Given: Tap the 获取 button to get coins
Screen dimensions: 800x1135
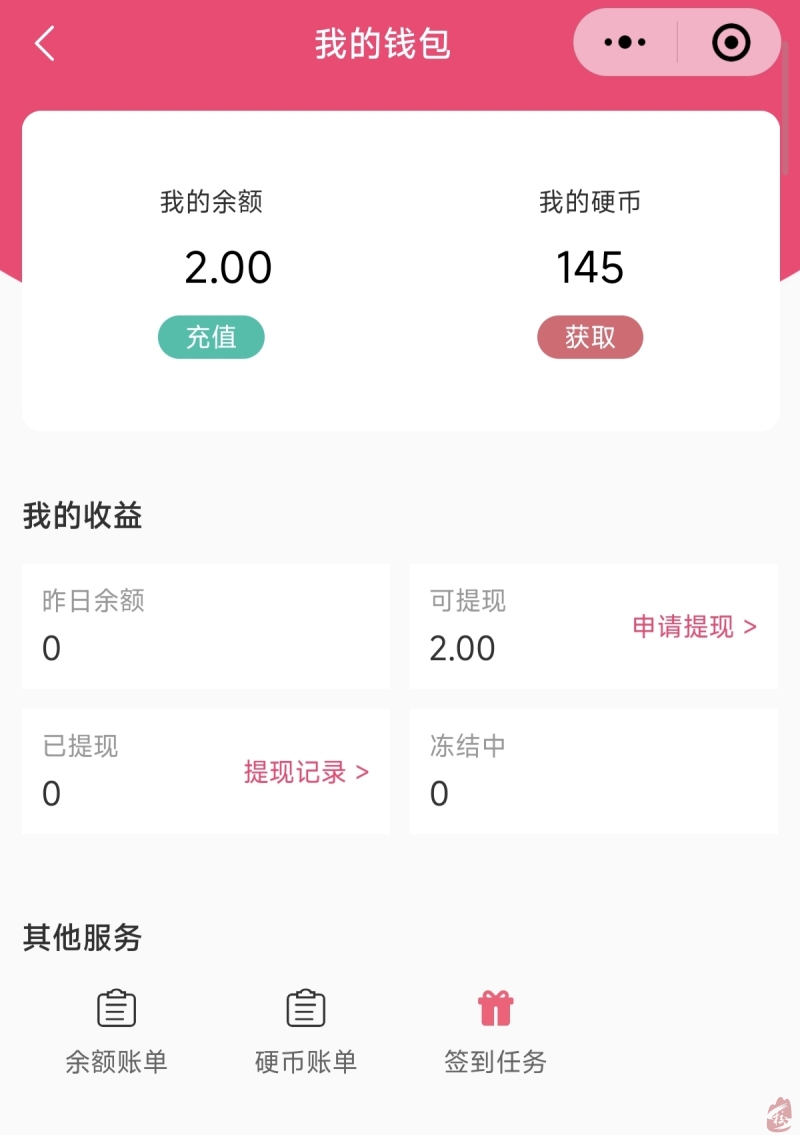Looking at the screenshot, I should coord(590,338).
